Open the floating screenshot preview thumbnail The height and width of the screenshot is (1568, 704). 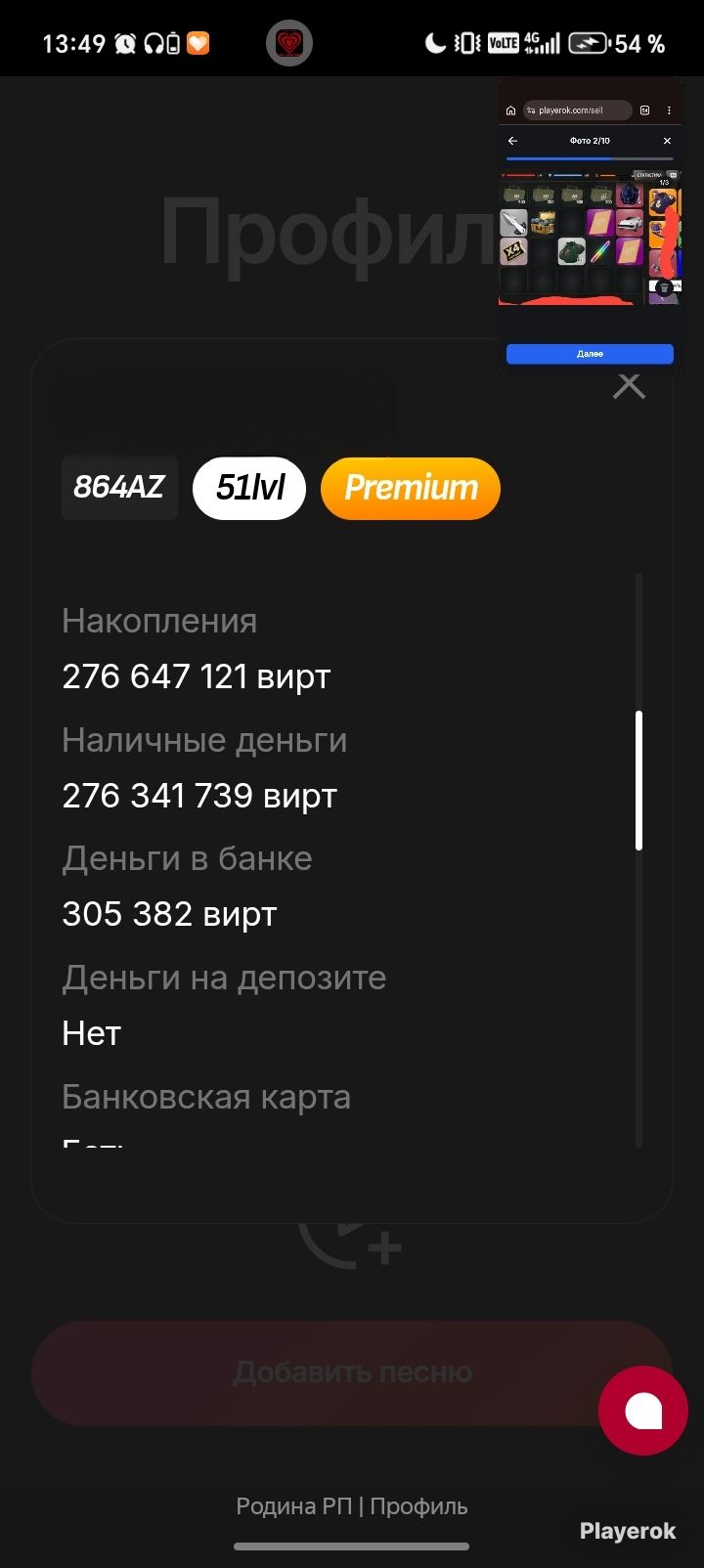(x=590, y=224)
